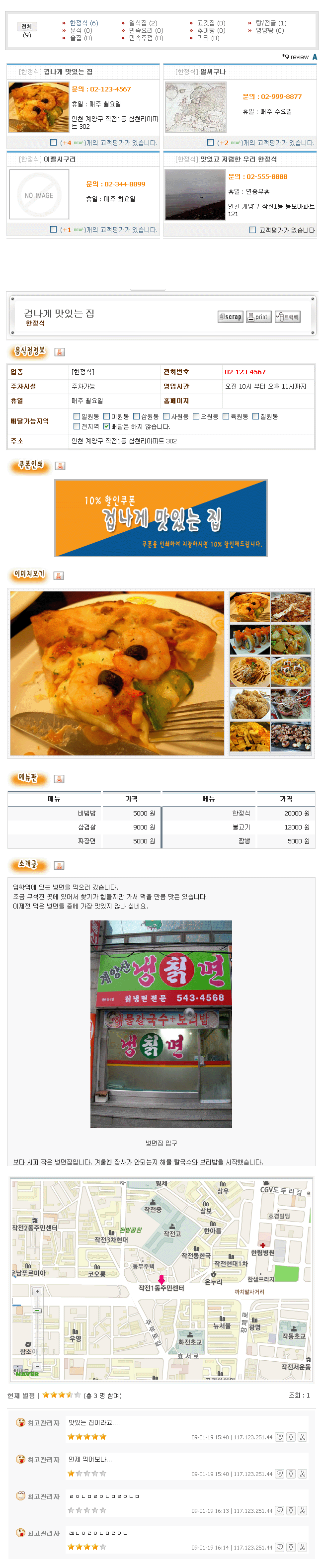Screen dimensions: 323x1568
Task: Show 전체 (9) restaurants
Action: (x=27, y=30)
